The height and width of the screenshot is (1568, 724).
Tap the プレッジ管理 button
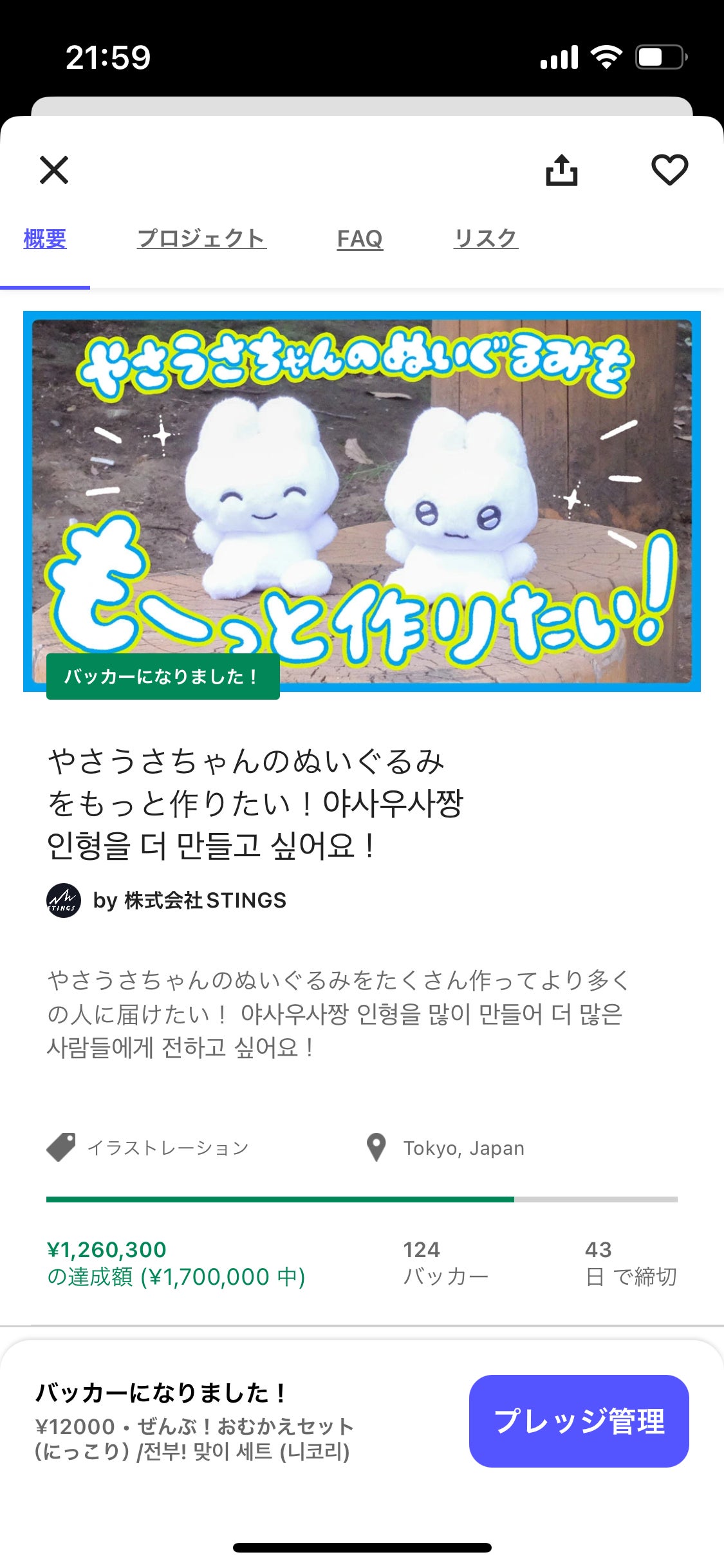(x=579, y=1421)
